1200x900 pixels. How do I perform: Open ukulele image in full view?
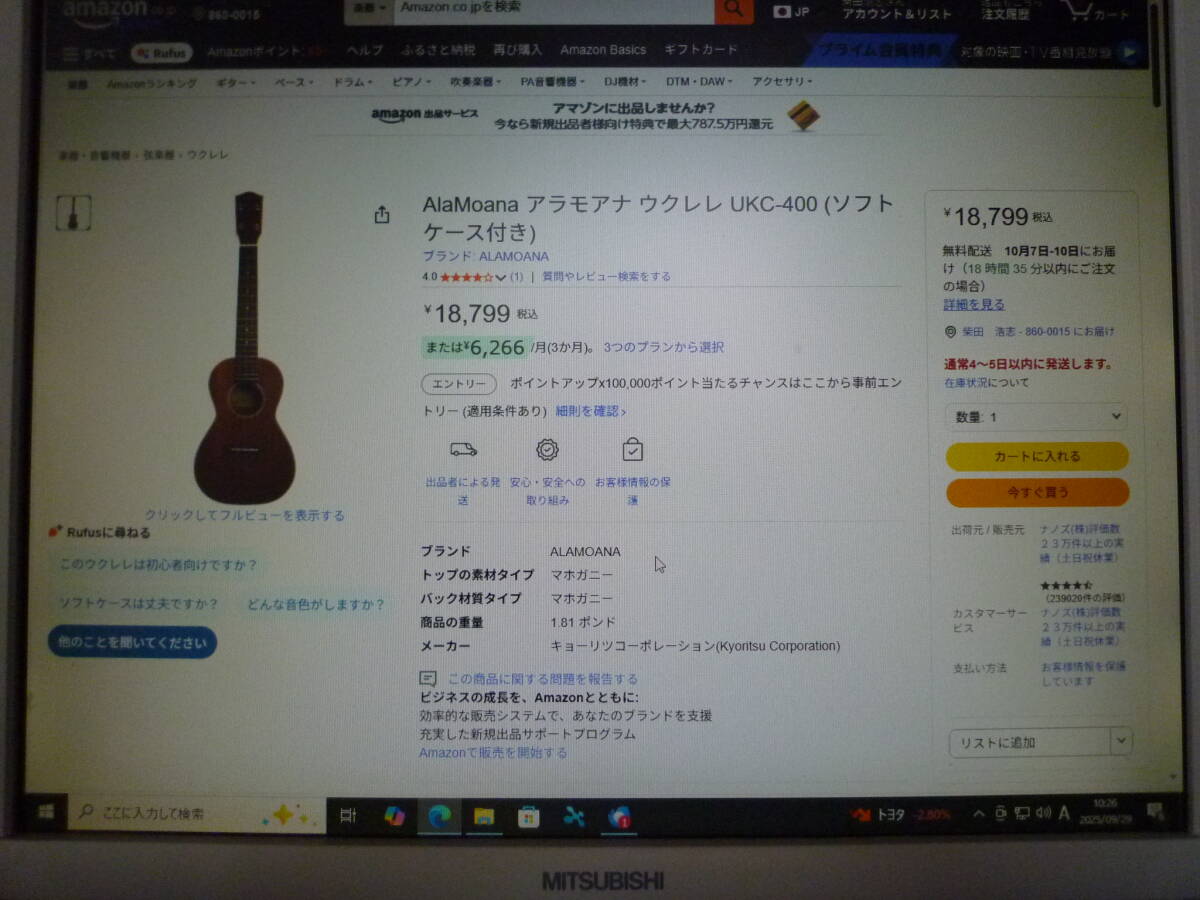(x=244, y=515)
